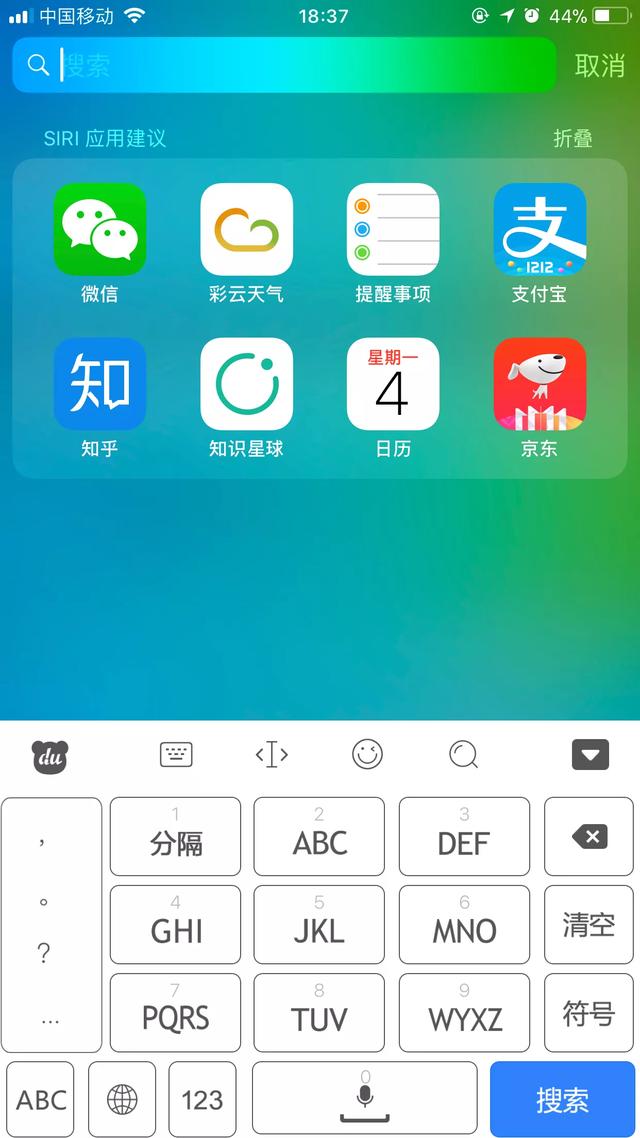Open the 微信 app
The width and height of the screenshot is (640, 1138).
100,229
